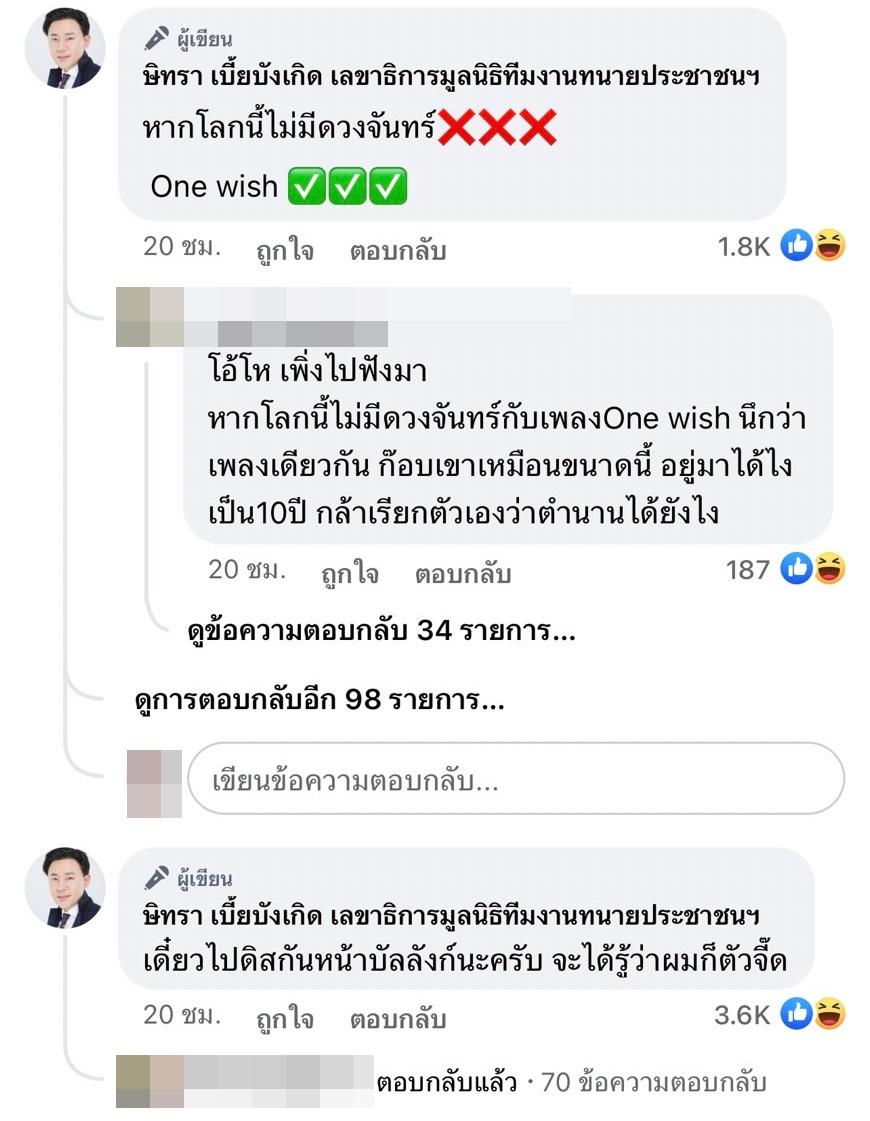Like the 'One wish' comment by ษิทรา

tap(285, 250)
